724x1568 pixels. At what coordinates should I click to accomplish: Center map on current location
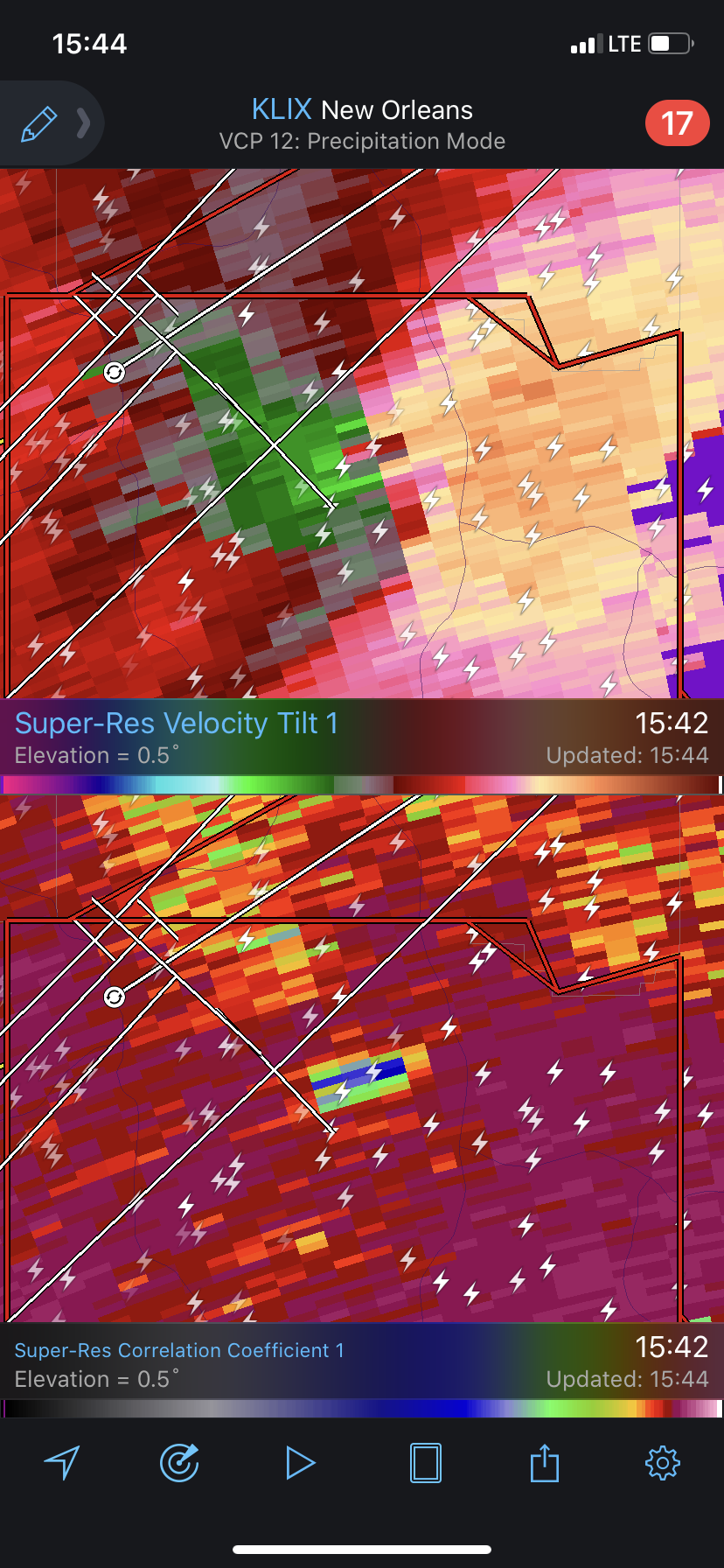point(62,1462)
